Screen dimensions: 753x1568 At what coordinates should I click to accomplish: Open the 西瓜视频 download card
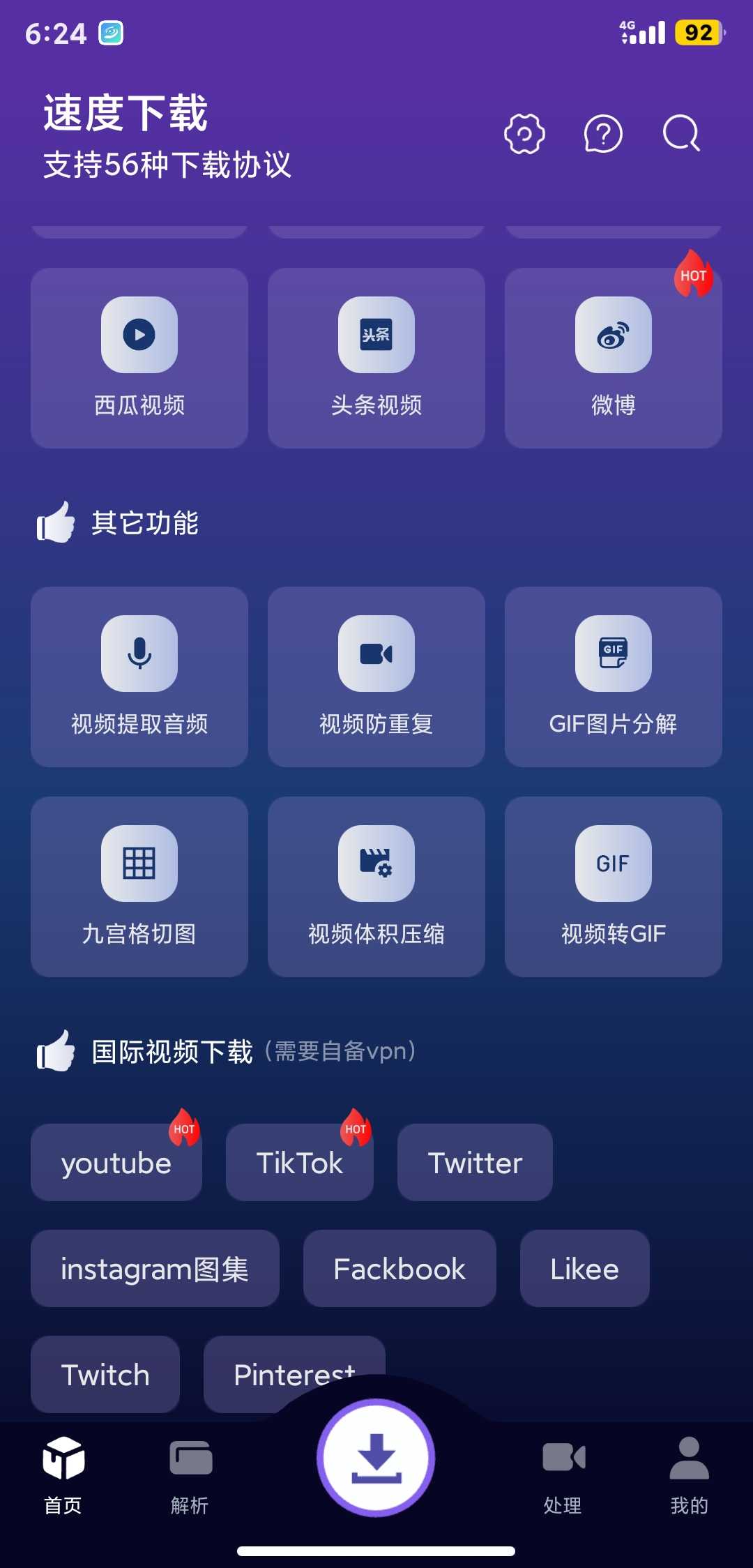[139, 358]
